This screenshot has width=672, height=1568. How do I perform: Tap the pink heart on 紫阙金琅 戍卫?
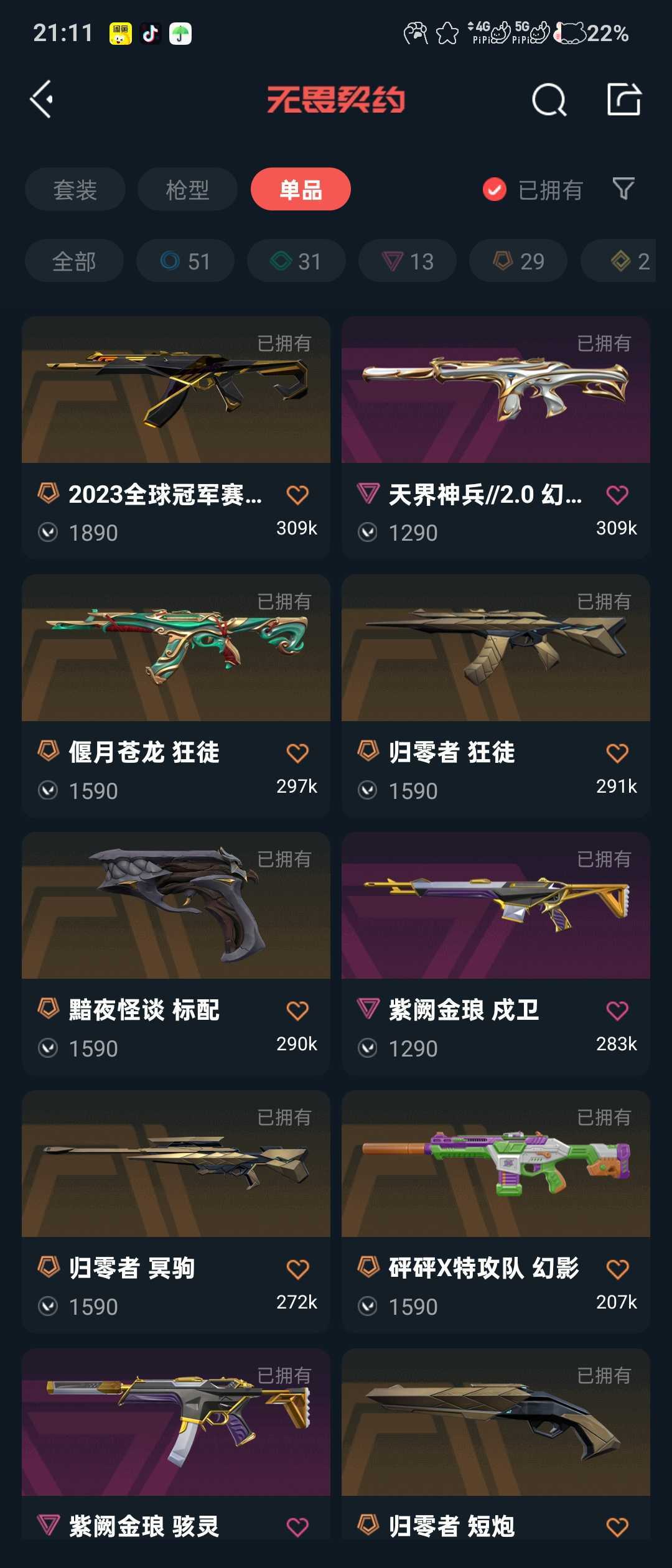tap(617, 1009)
